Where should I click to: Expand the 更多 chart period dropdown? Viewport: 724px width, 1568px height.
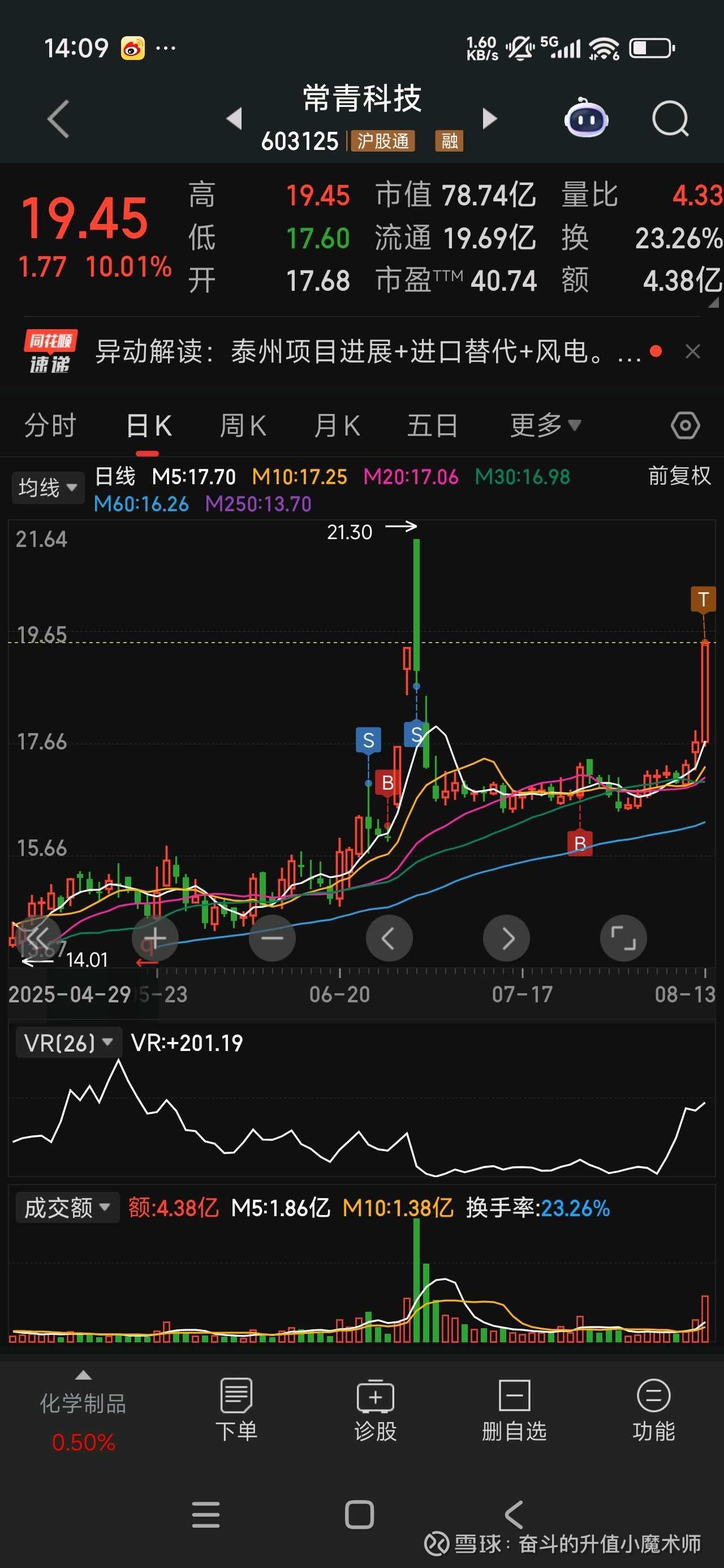pyautogui.click(x=546, y=425)
